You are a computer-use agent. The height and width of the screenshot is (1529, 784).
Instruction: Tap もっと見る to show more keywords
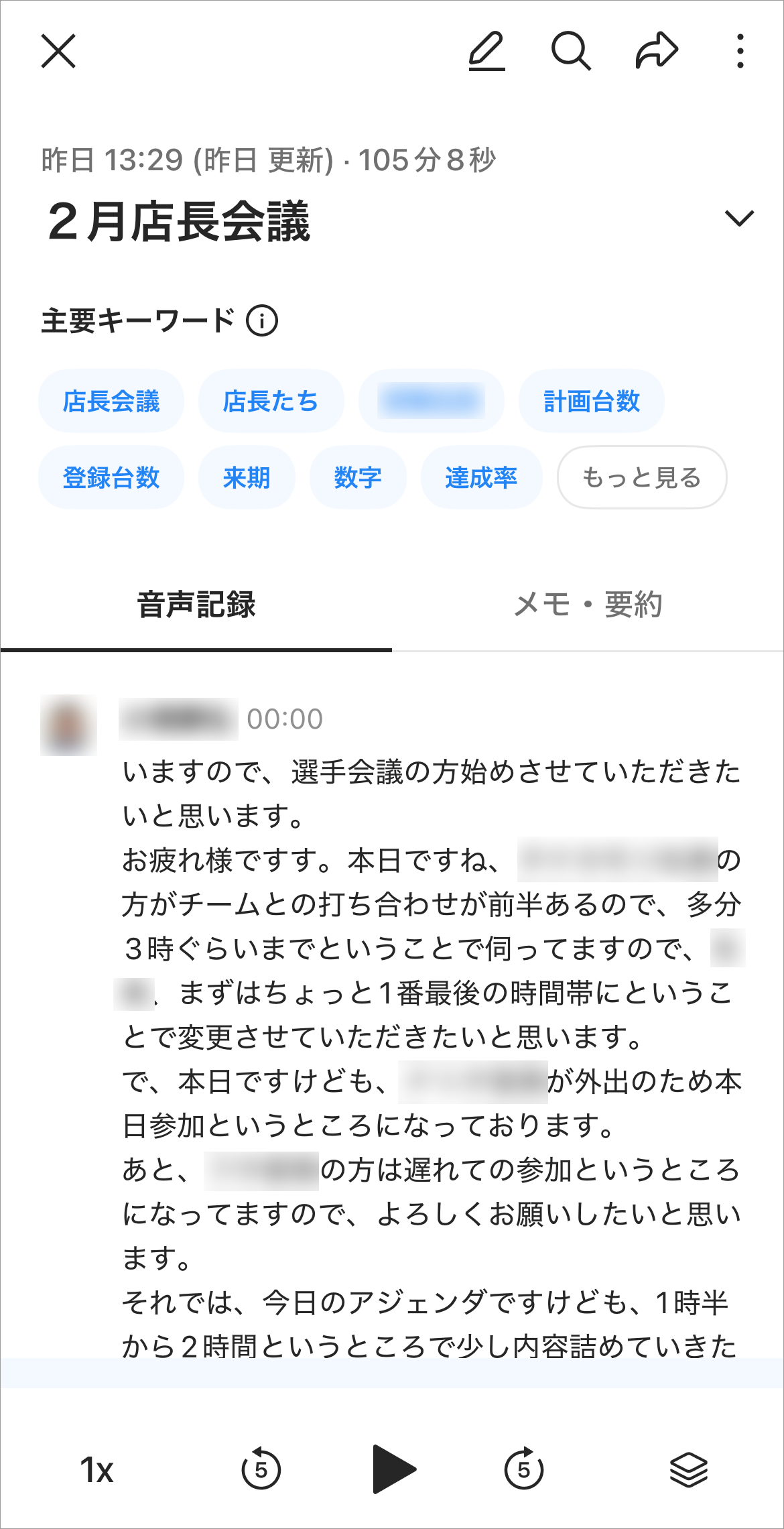641,477
